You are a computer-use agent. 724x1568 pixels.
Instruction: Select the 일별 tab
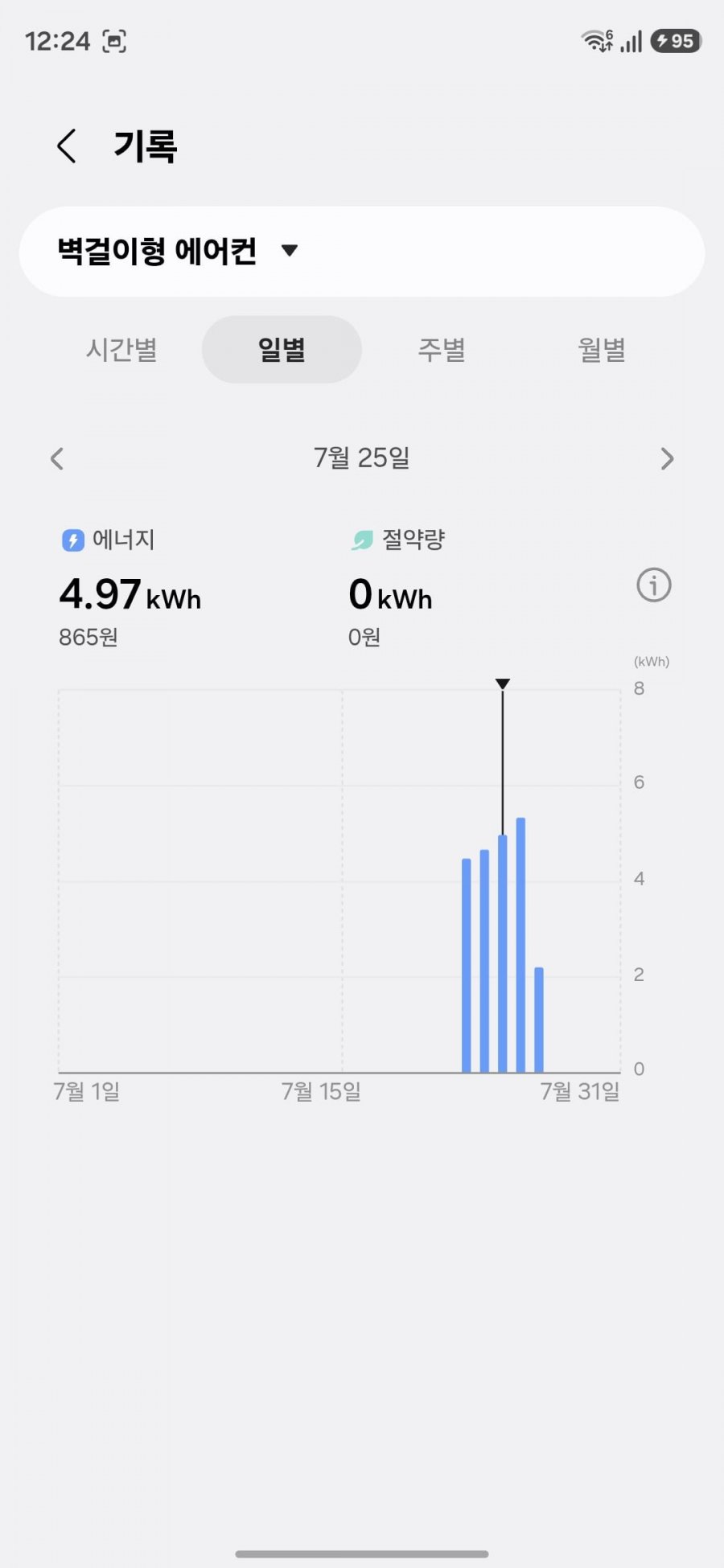click(282, 350)
